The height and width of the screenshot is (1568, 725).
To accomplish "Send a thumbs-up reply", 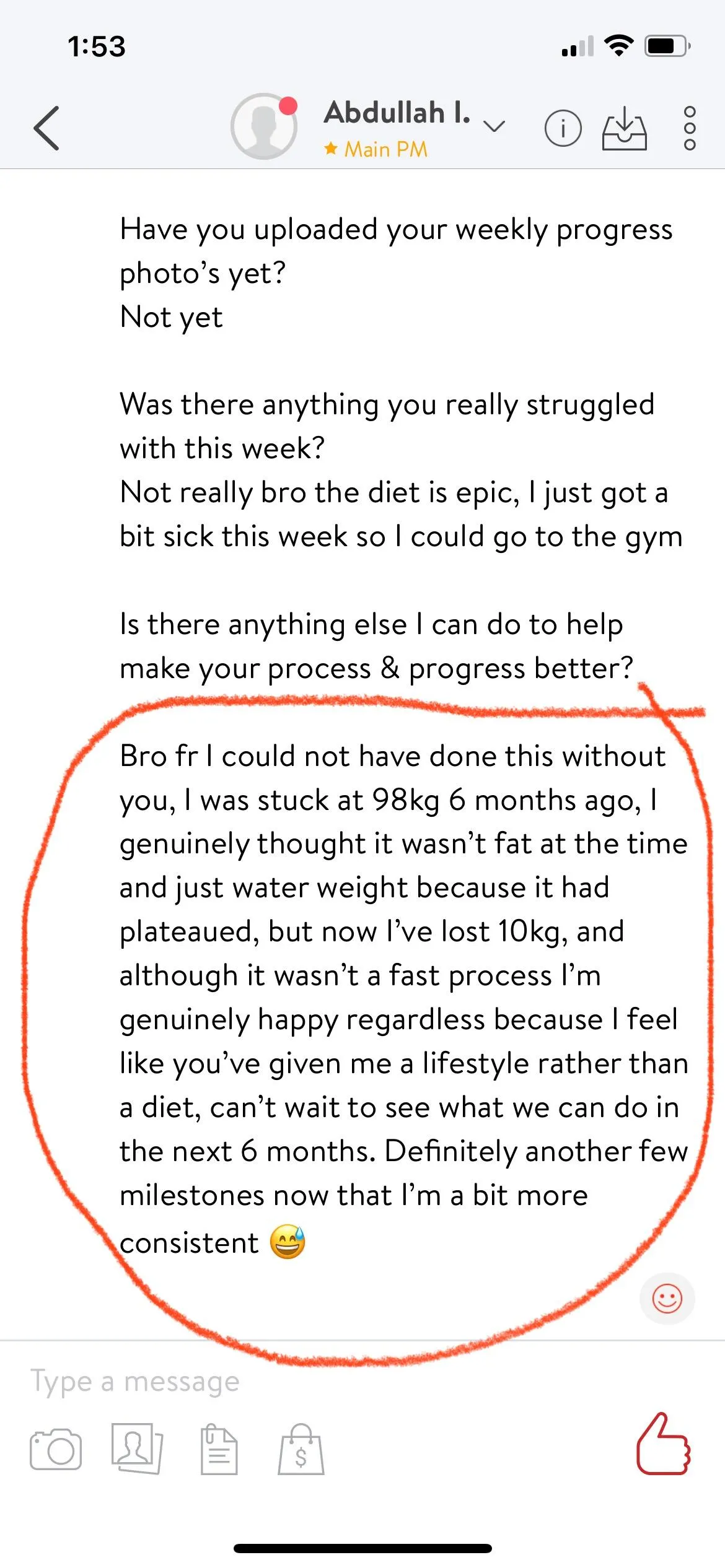I will tap(663, 1444).
